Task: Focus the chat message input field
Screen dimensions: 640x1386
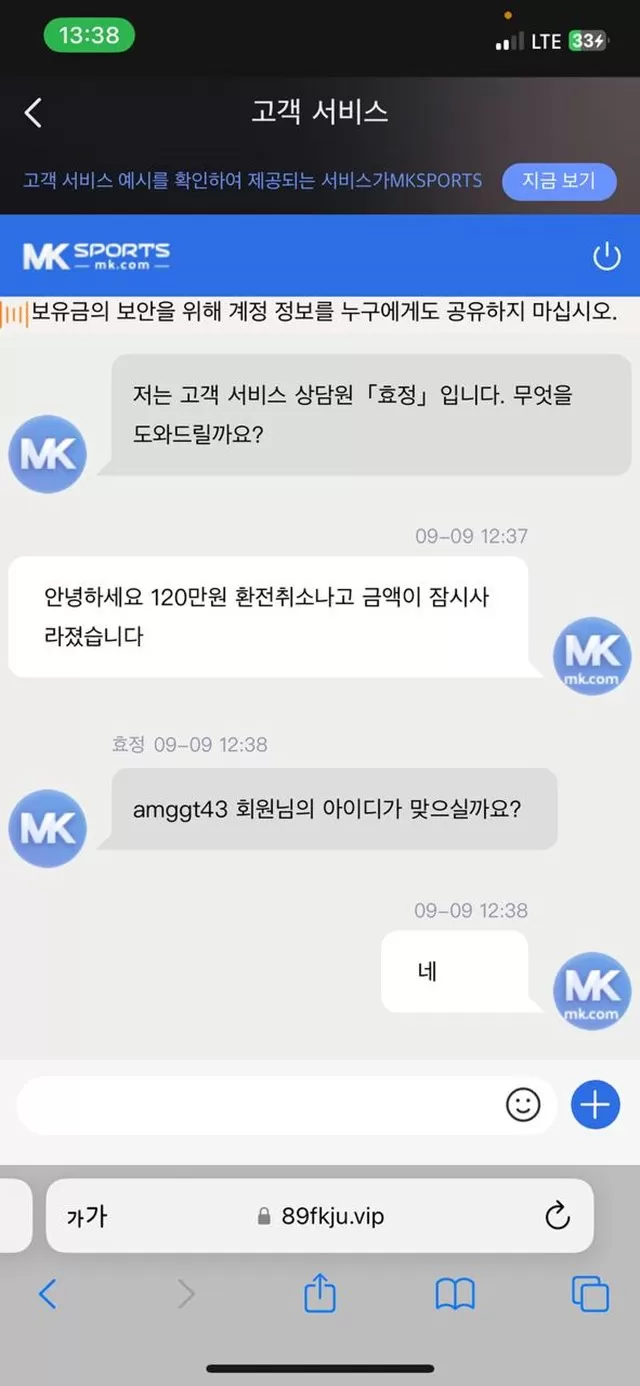Action: point(260,1105)
